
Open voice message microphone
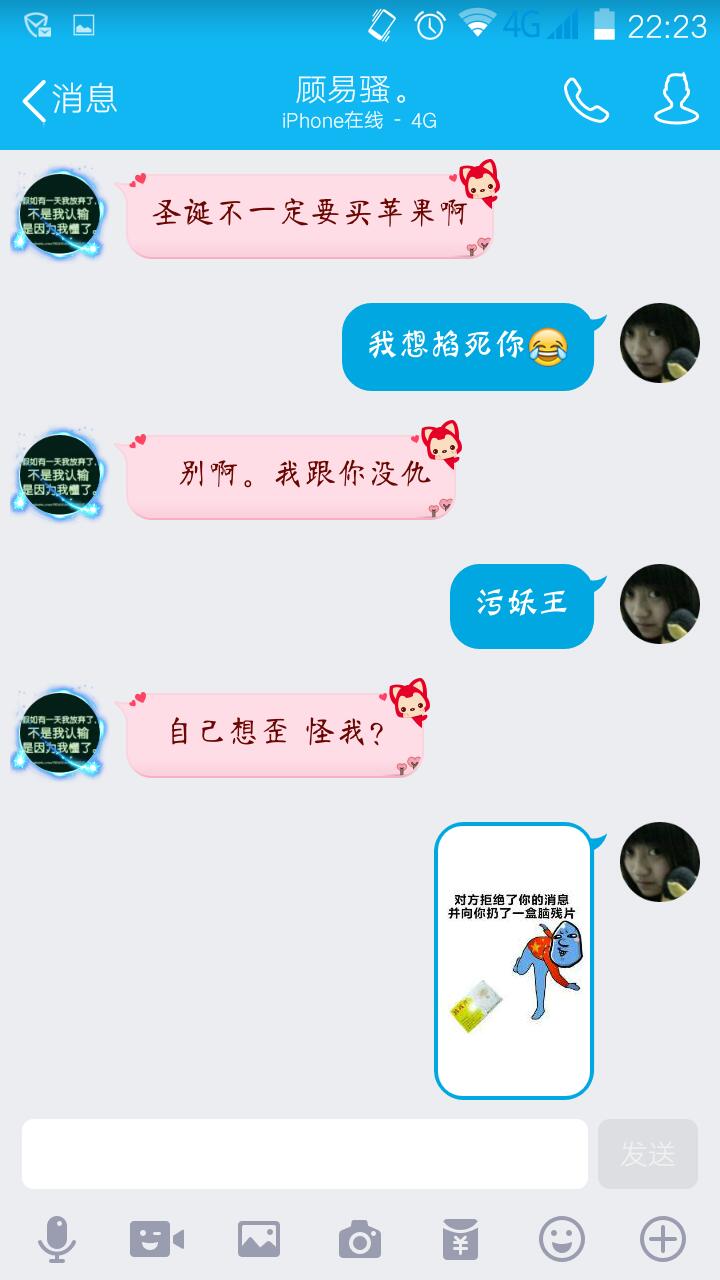click(x=57, y=1240)
